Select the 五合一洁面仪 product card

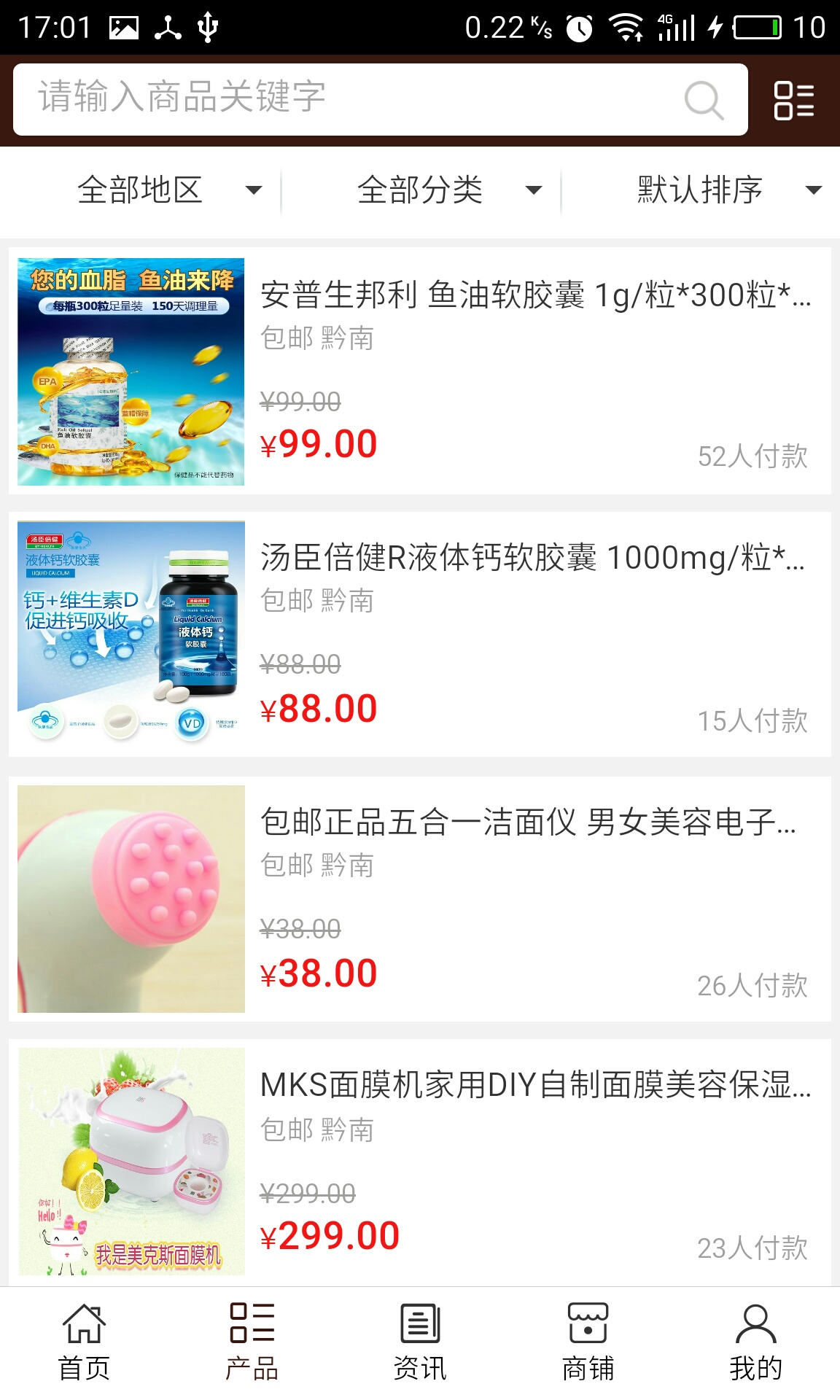pos(420,898)
